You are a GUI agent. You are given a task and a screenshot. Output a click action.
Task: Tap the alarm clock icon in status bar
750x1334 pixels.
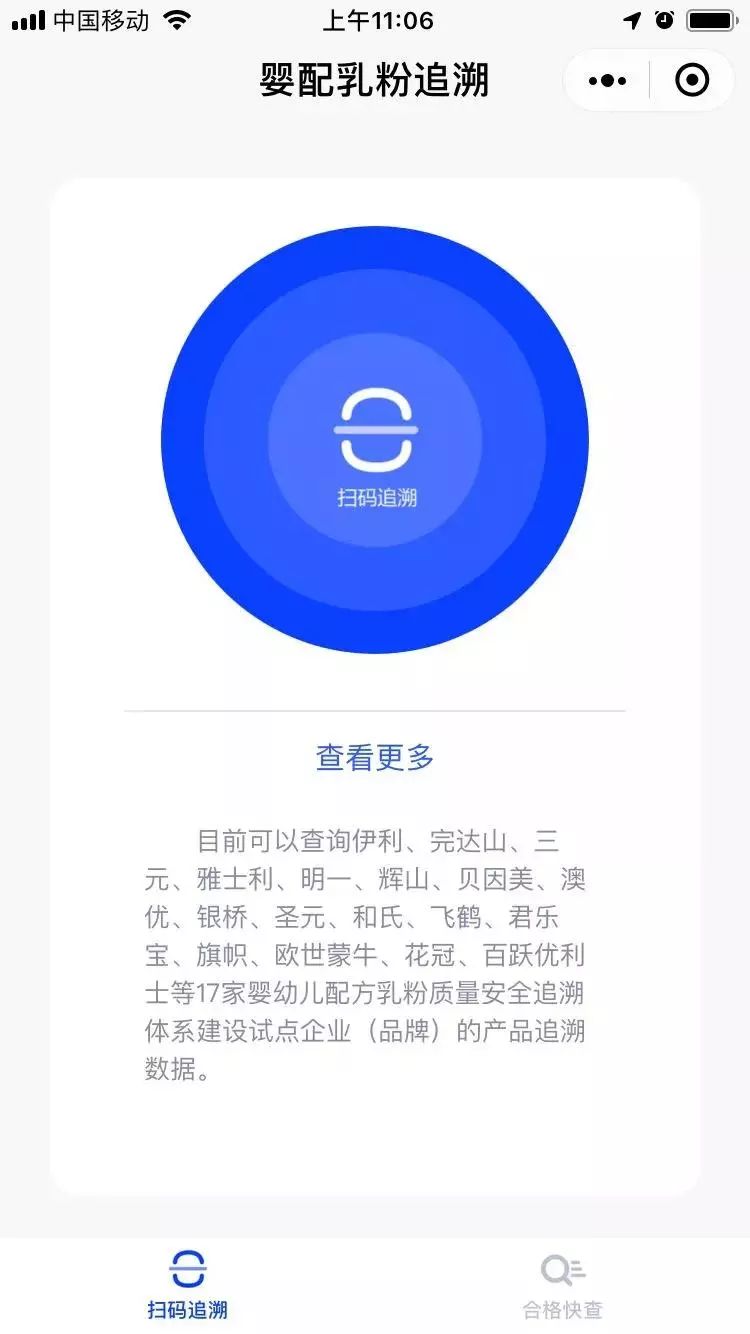coord(662,18)
